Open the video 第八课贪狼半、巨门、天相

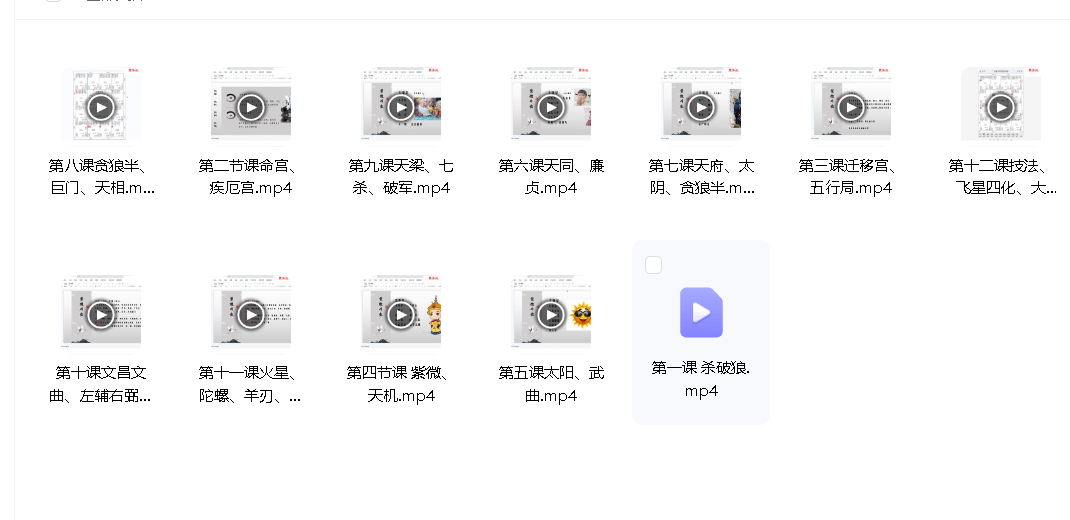coord(101,107)
